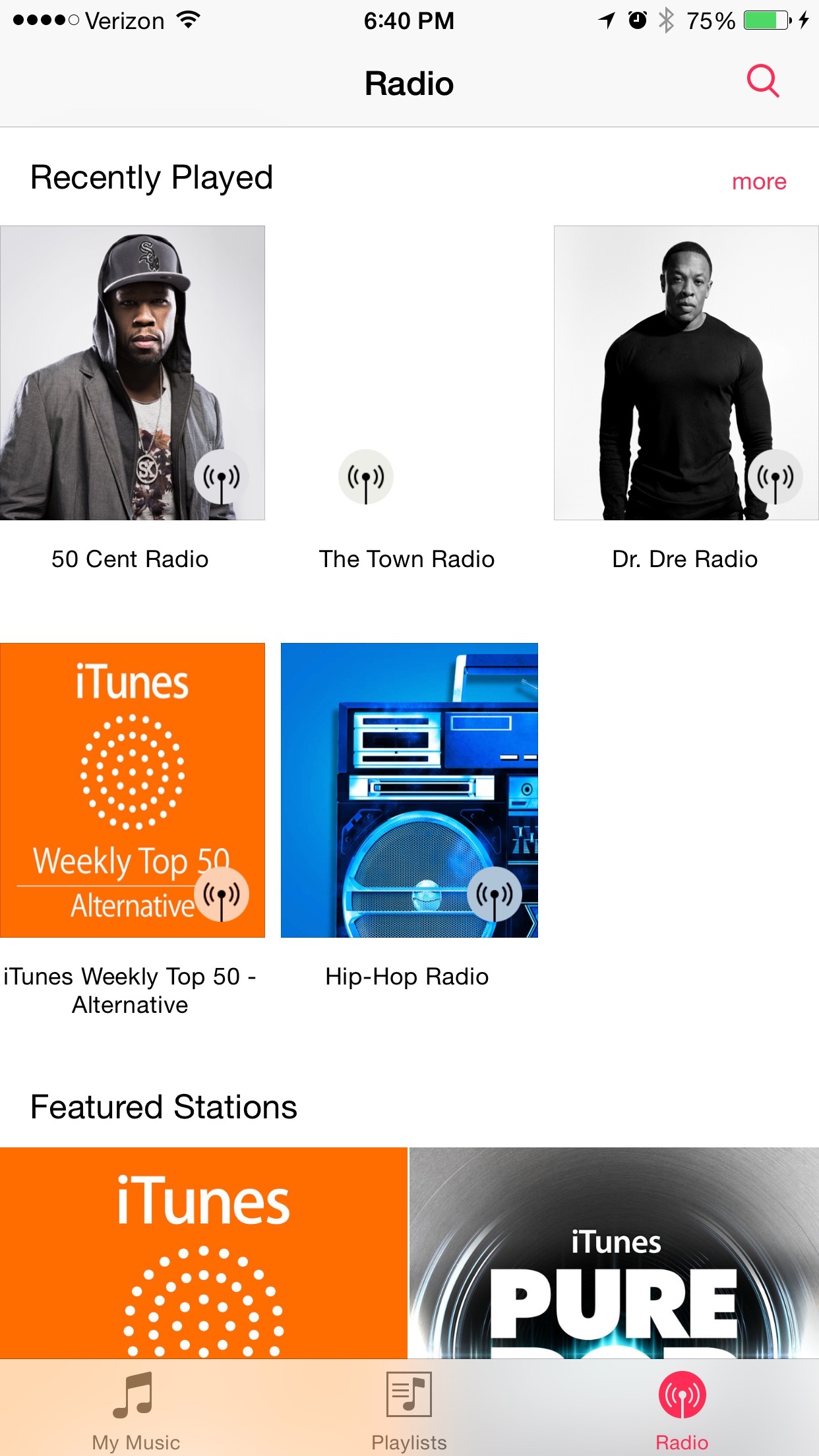Screen dimensions: 819x1456
Task: Start the 50 Cent Radio station
Action: coord(132,373)
